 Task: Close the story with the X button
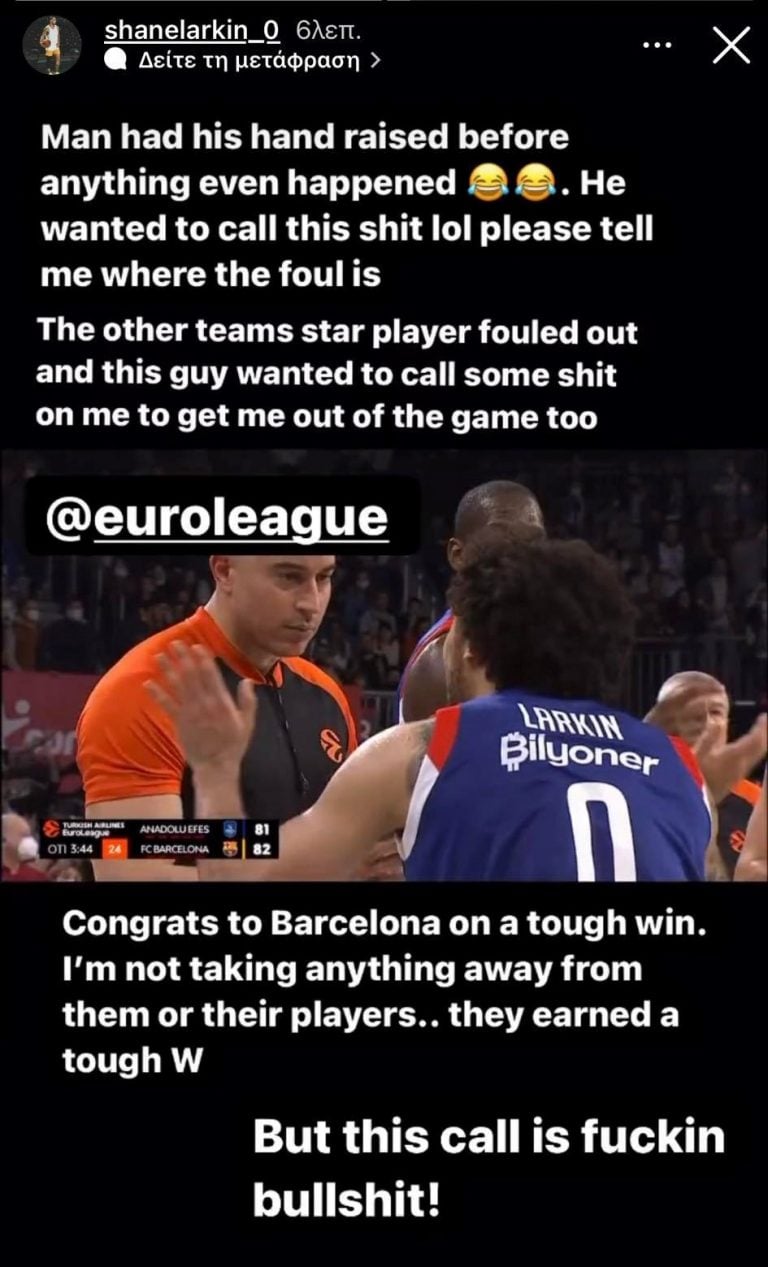pyautogui.click(x=731, y=46)
